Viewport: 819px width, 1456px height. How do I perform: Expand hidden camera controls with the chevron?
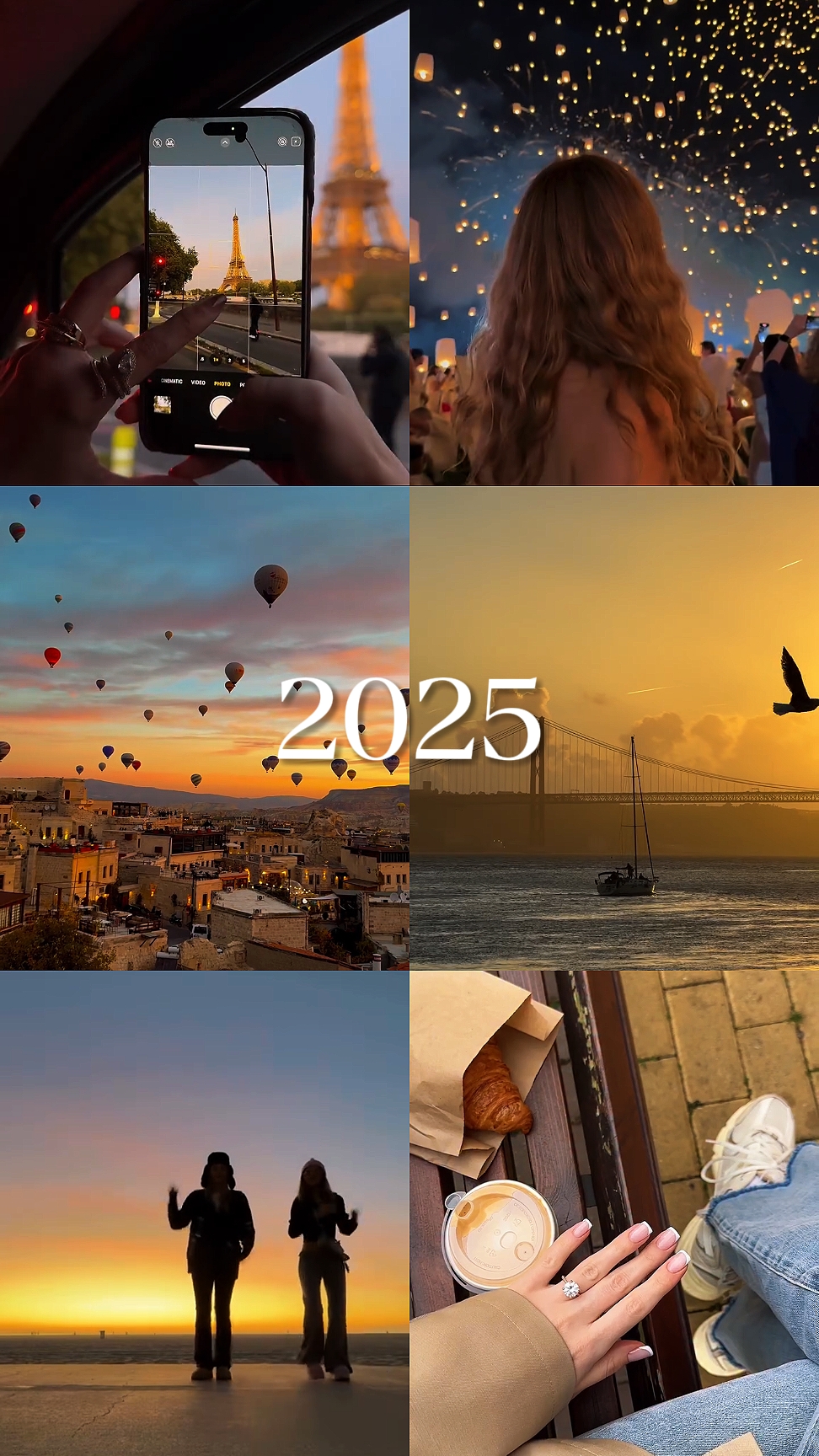click(225, 142)
